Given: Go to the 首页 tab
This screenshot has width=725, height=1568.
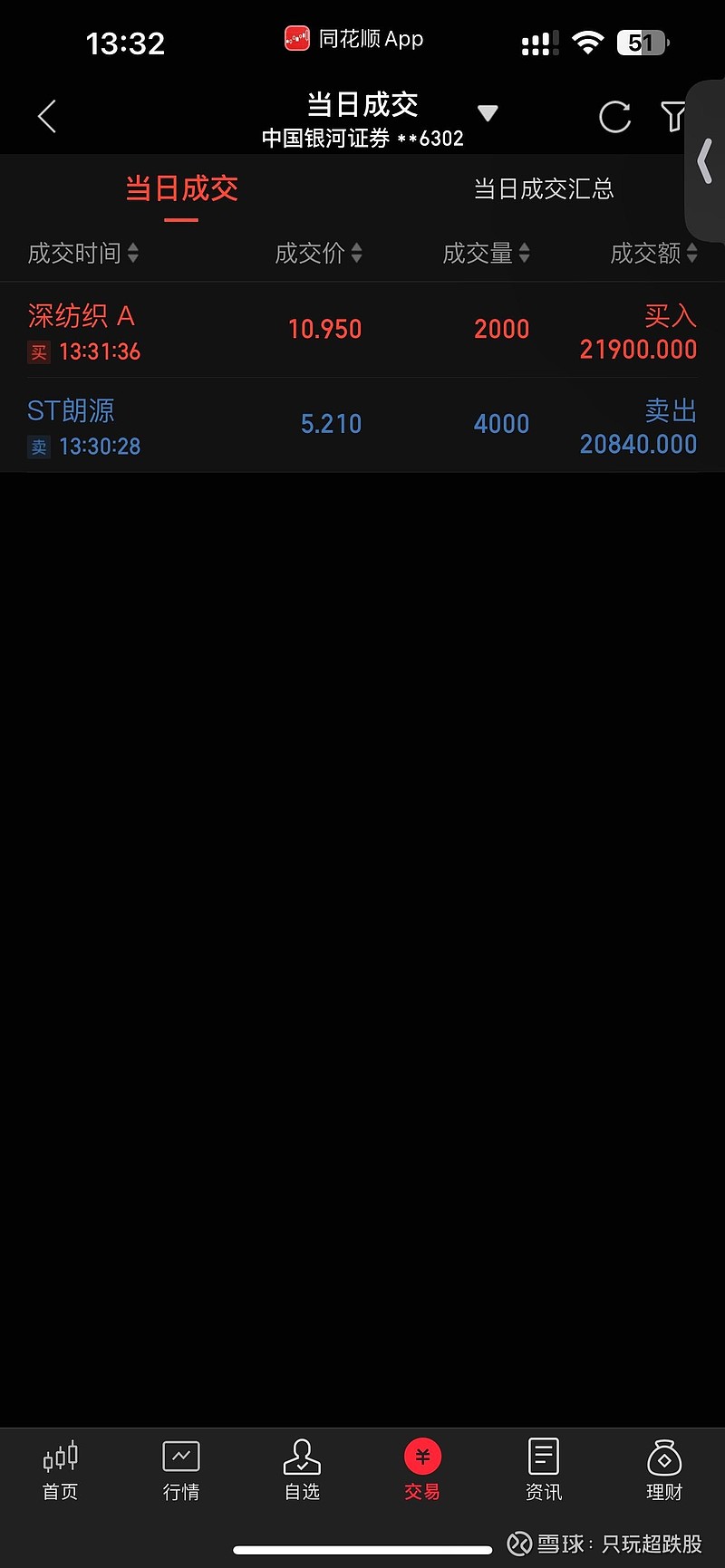Looking at the screenshot, I should [61, 1471].
